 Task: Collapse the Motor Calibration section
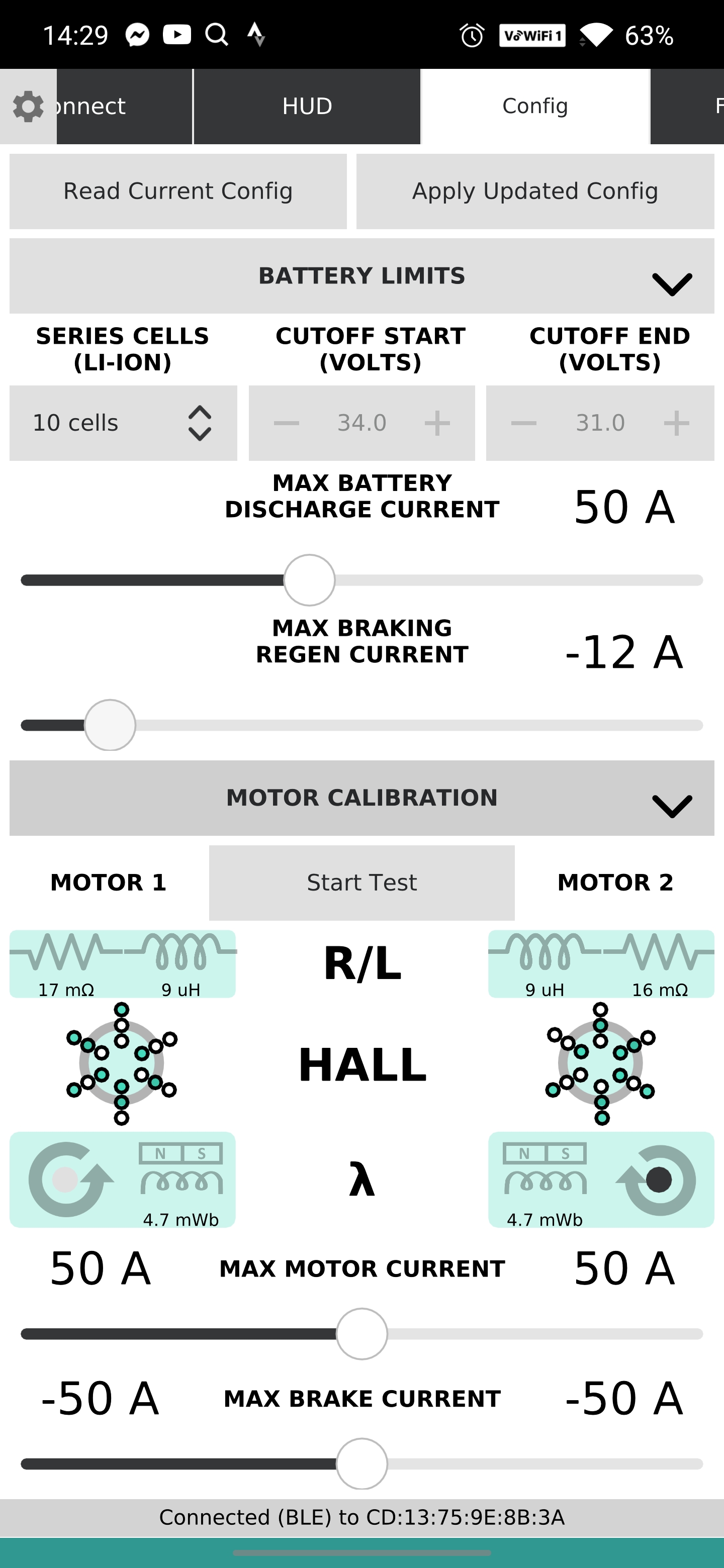click(x=672, y=806)
